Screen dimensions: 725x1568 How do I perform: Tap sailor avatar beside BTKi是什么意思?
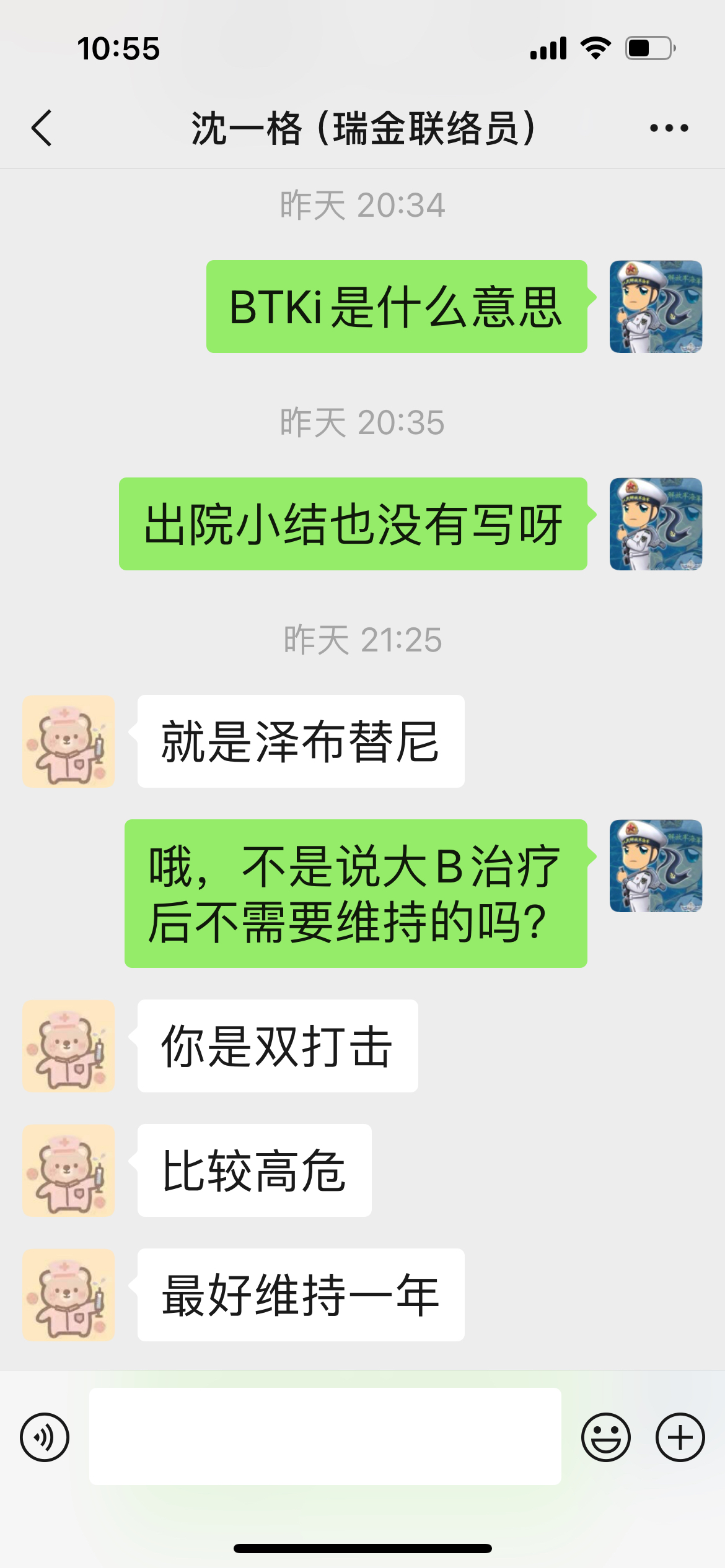(656, 307)
